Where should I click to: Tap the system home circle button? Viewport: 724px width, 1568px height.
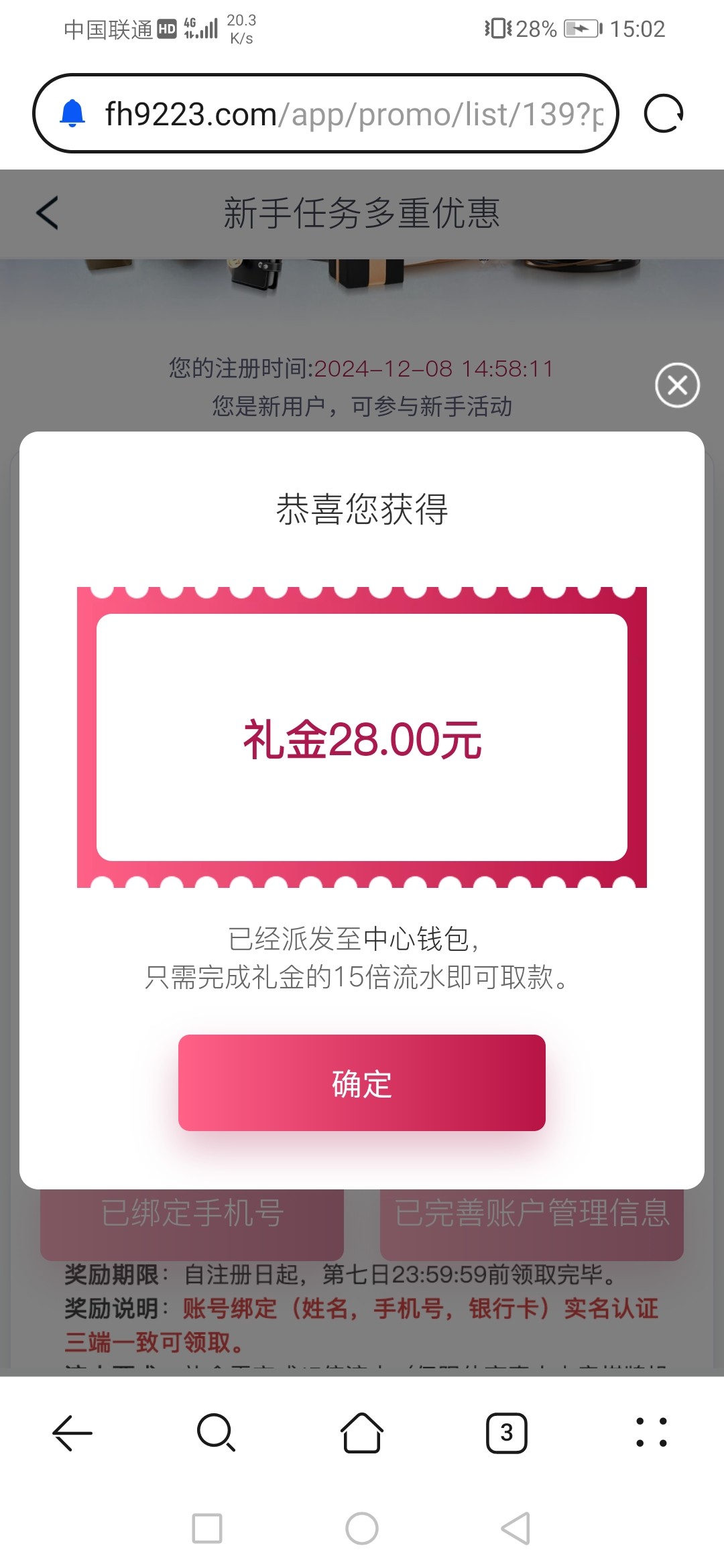362,1528
